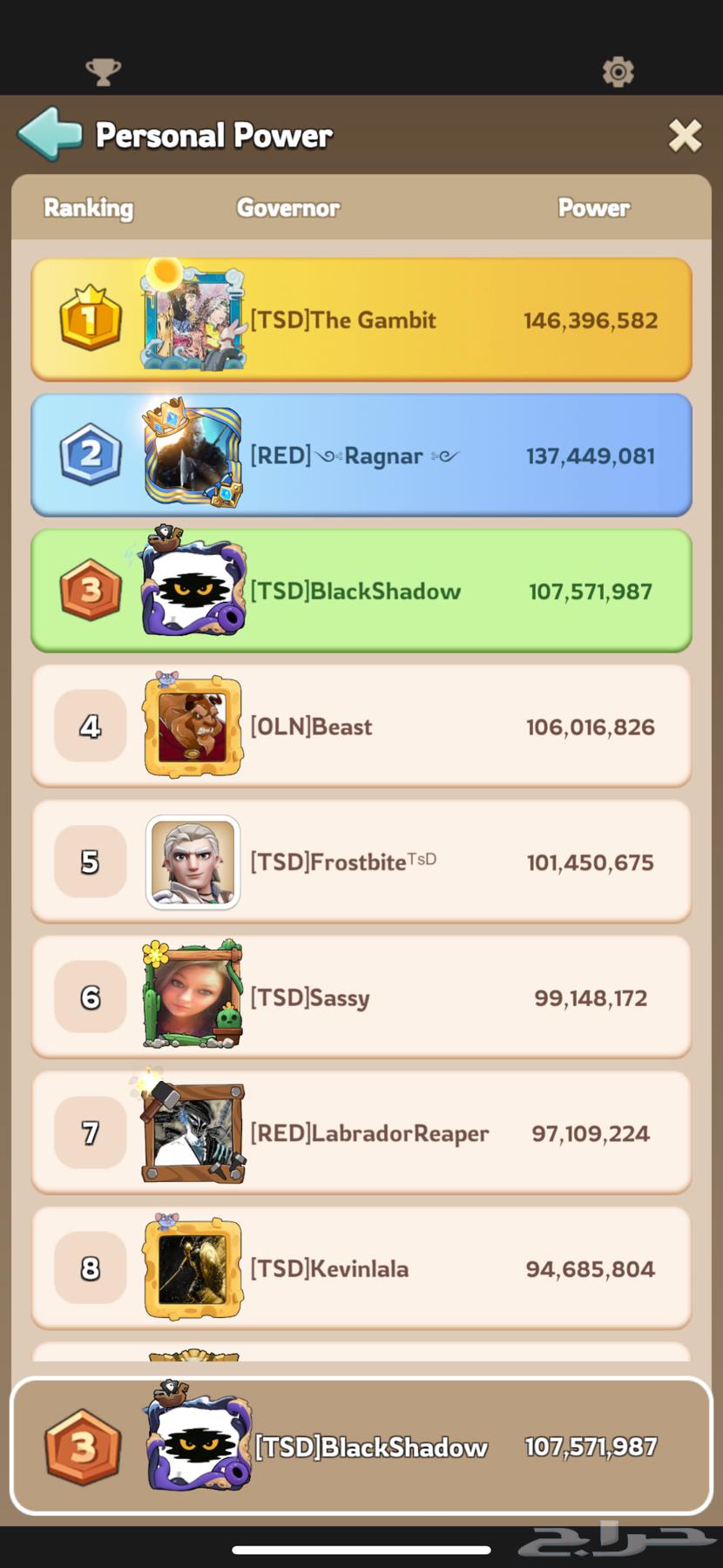Open the trophy rankings icon at top

103,72
